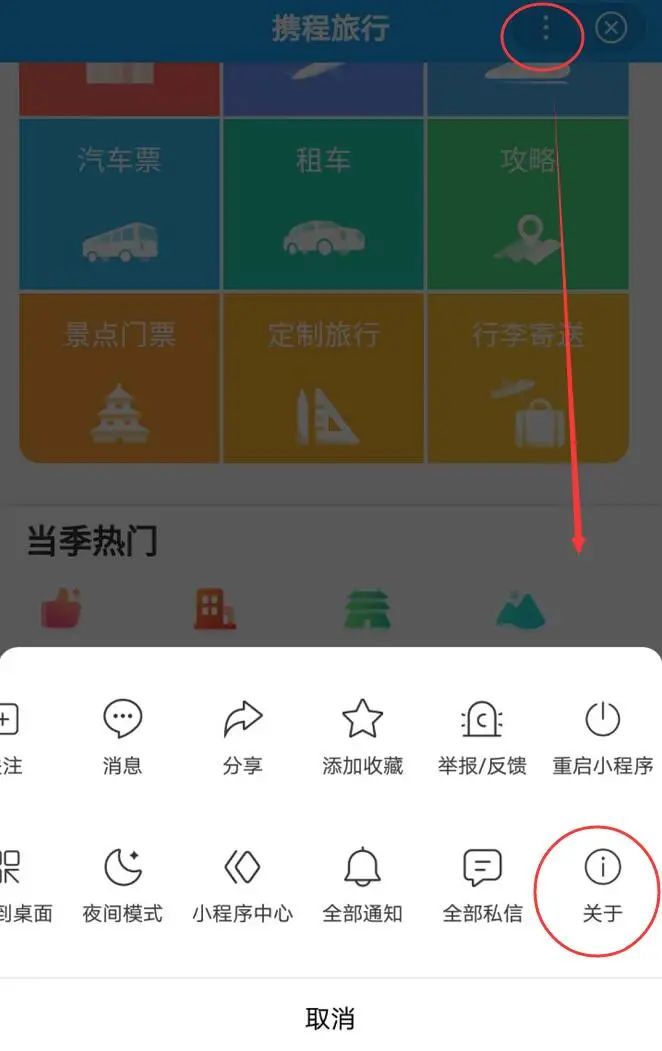
Task: Close the mini program
Action: click(611, 29)
